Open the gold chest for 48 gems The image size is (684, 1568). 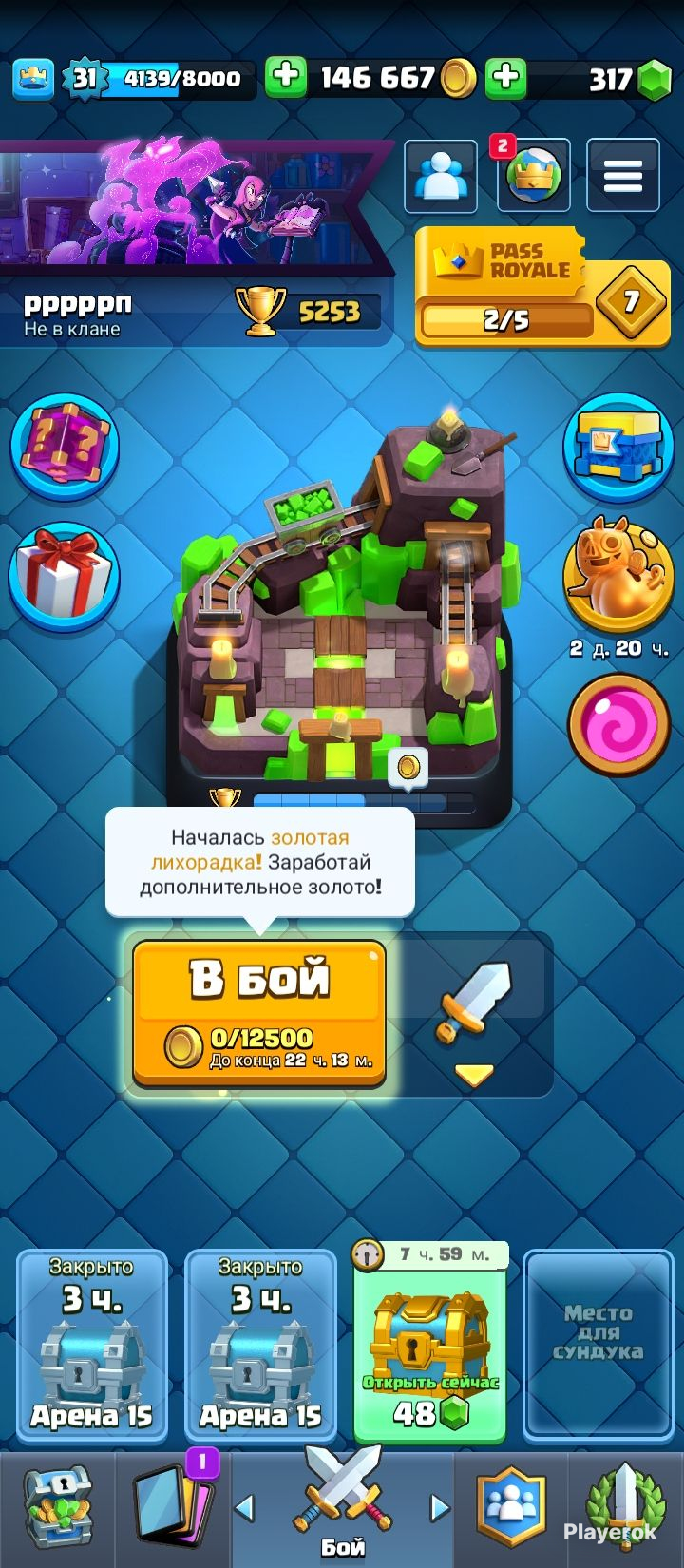tap(430, 1344)
